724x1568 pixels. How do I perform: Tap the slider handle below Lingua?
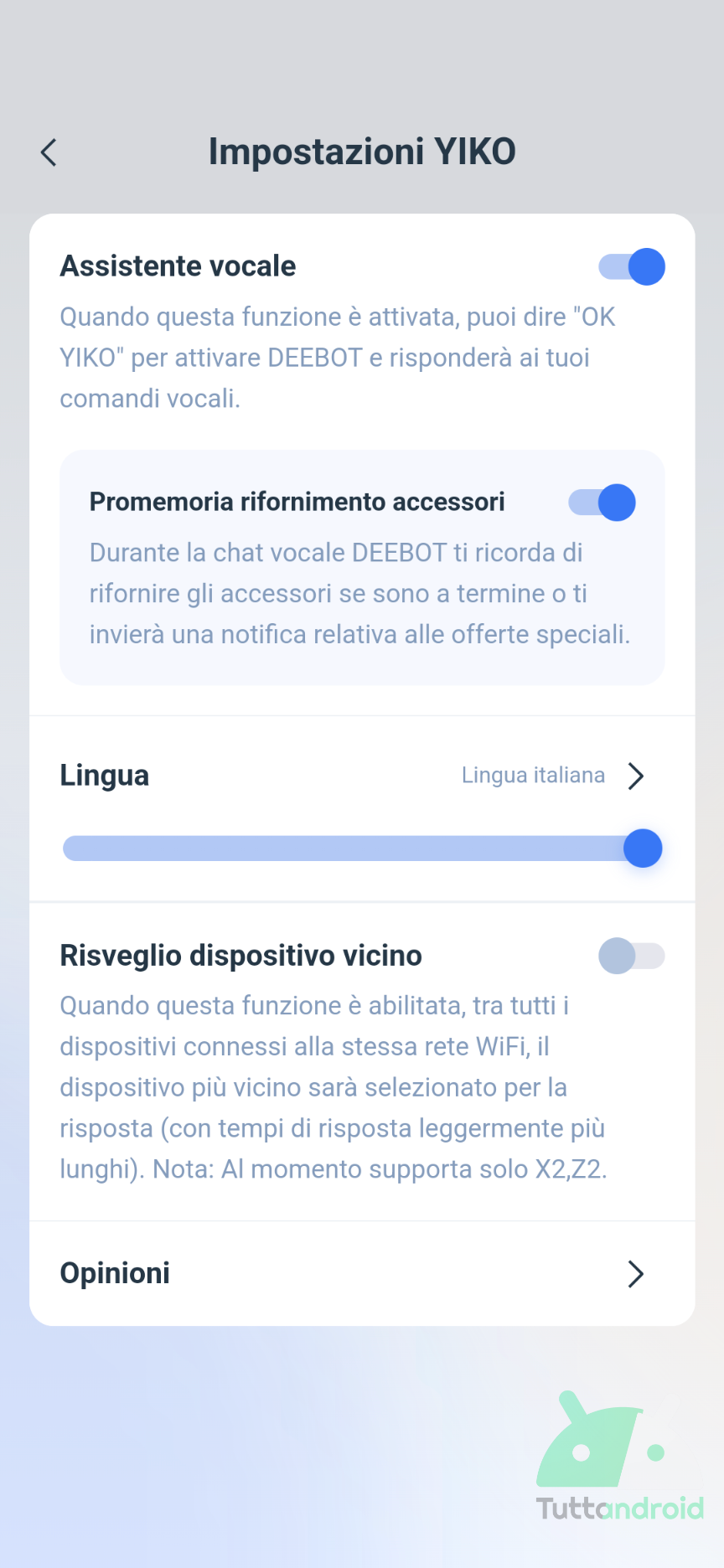click(643, 848)
